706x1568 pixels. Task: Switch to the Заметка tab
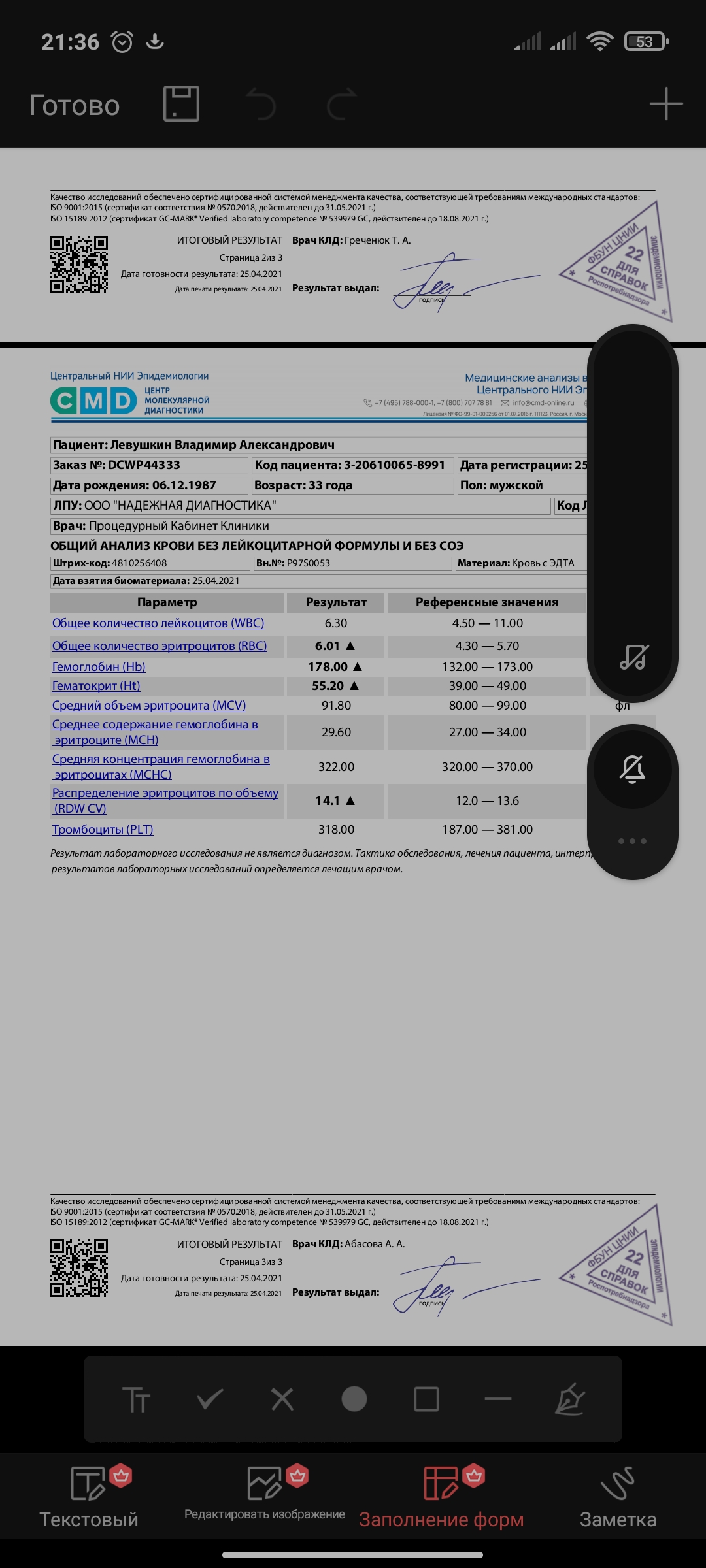618,1497
